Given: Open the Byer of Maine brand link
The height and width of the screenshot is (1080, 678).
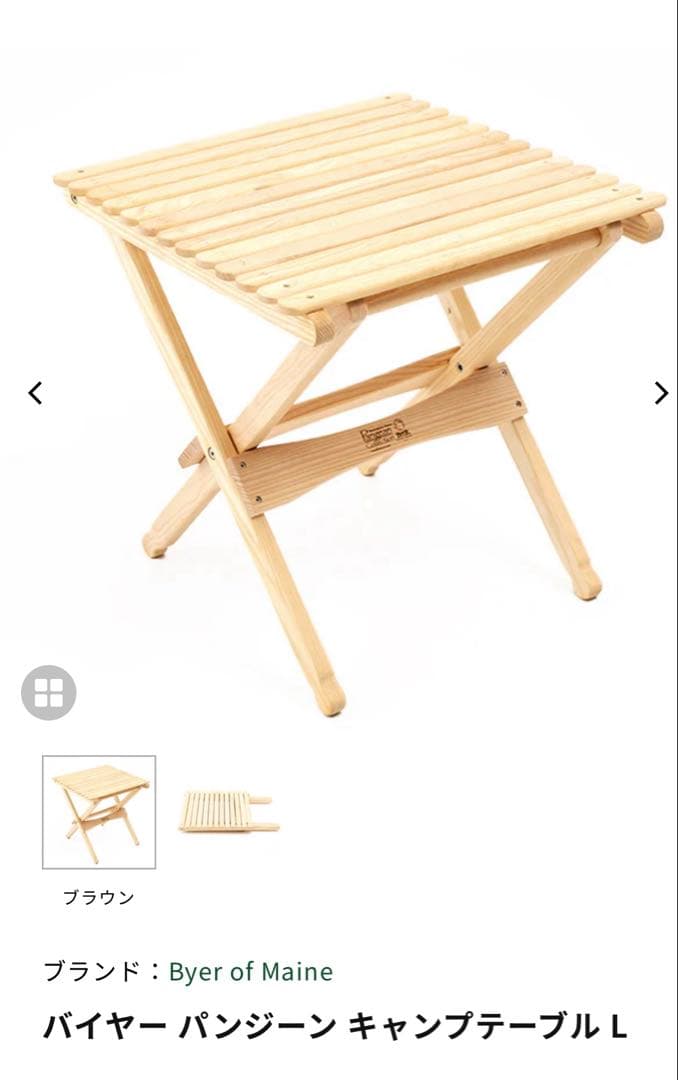Looking at the screenshot, I should pyautogui.click(x=250, y=971).
